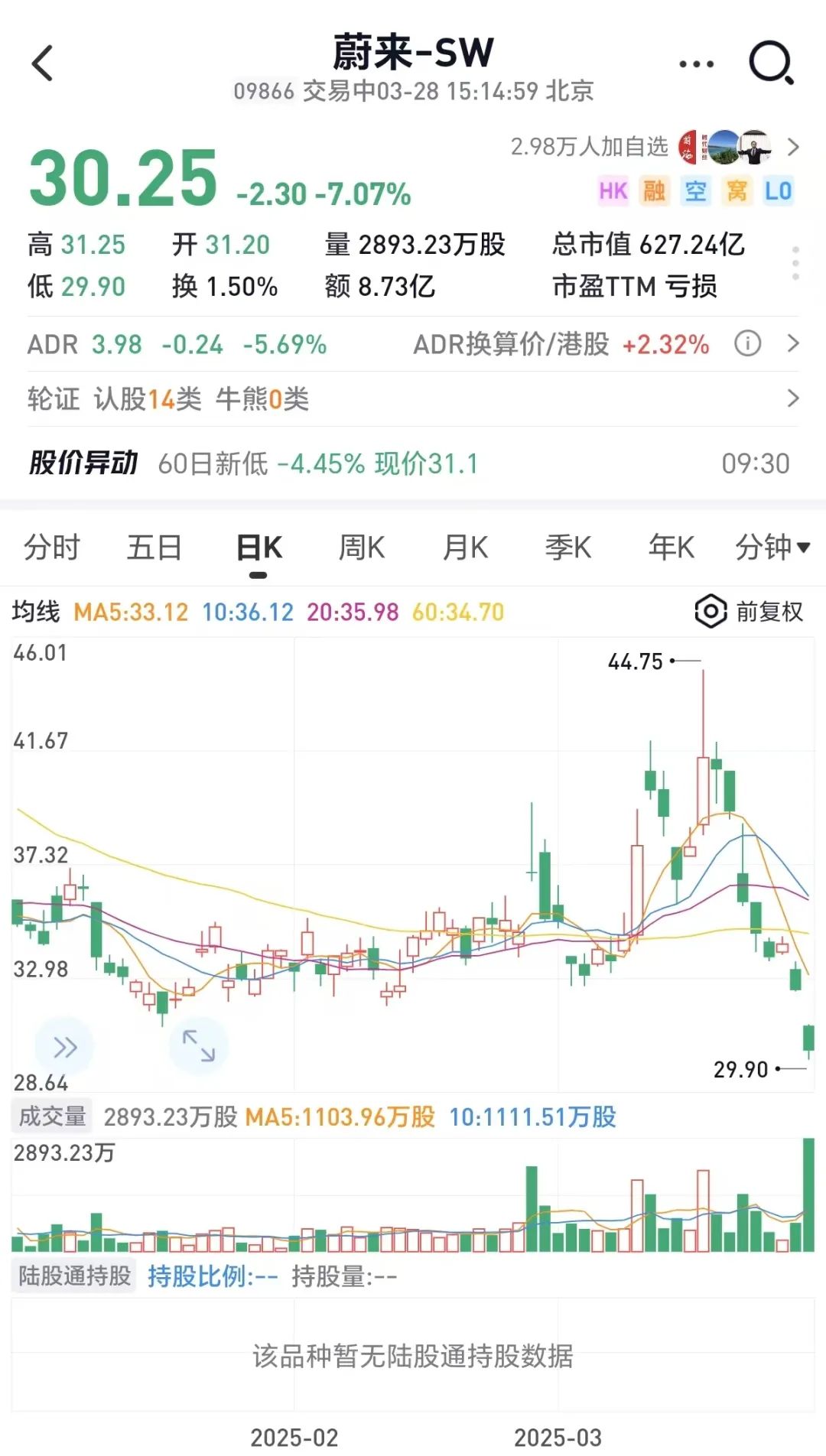Tap the double-arrow chart forward button
Image resolution: width=826 pixels, height=1456 pixels.
(65, 1047)
